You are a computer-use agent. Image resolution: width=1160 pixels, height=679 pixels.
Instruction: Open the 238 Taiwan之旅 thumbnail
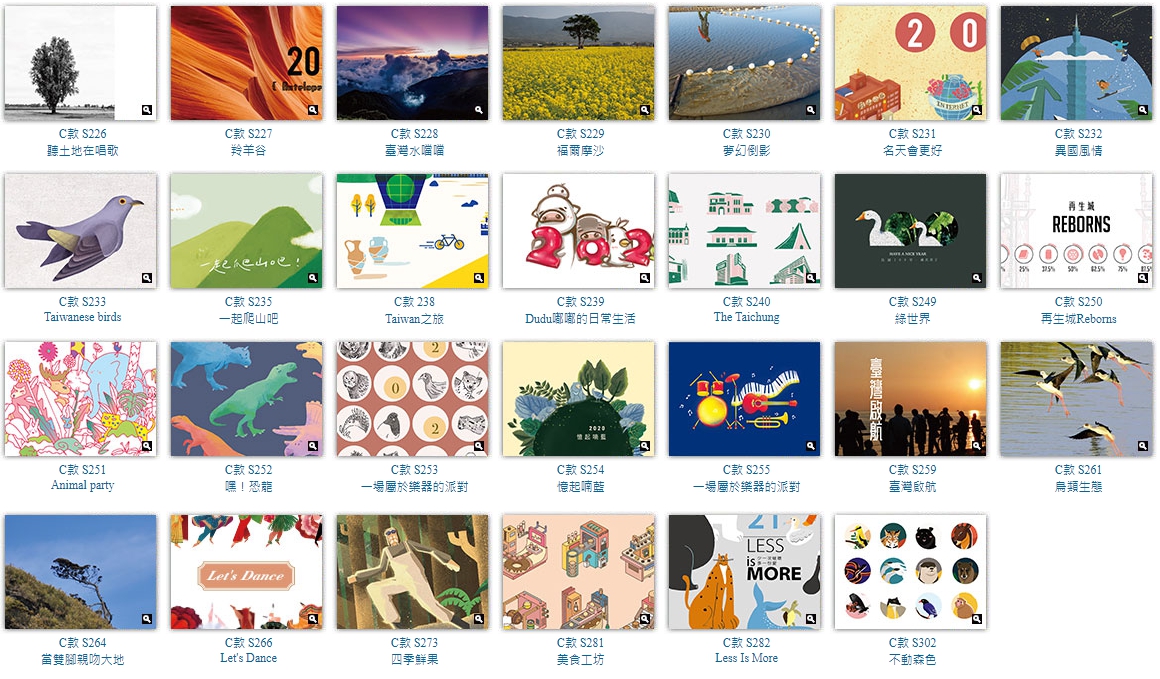tap(412, 231)
